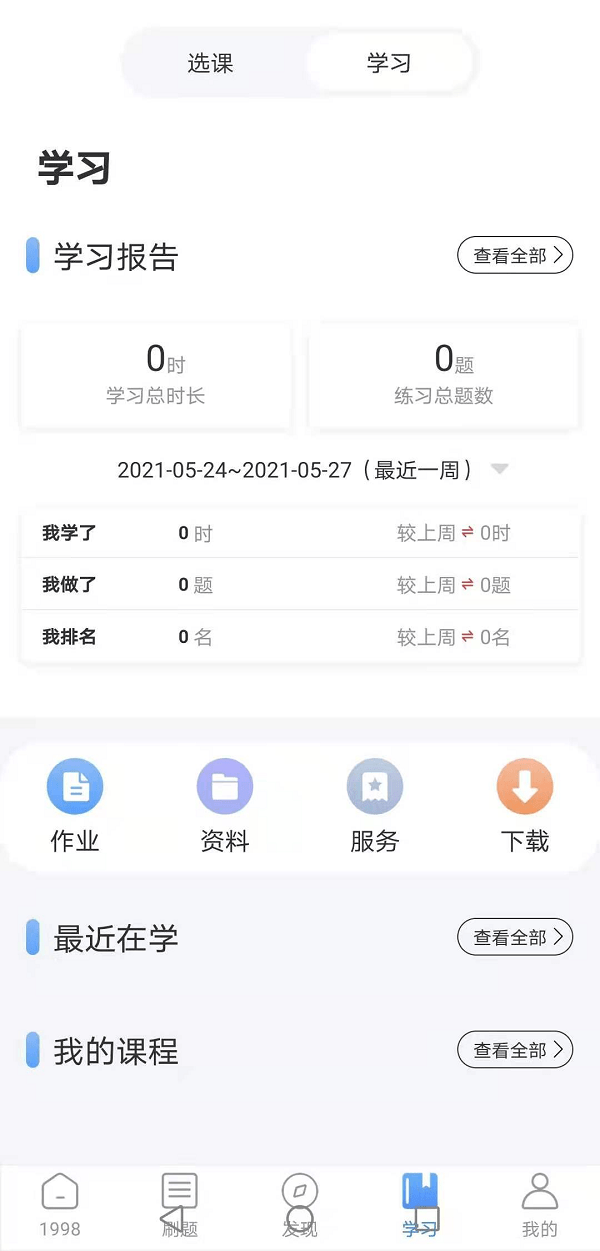Screen dimensions: 600x1251
Task: Go to the 发现 tab
Action: (x=300, y=1204)
